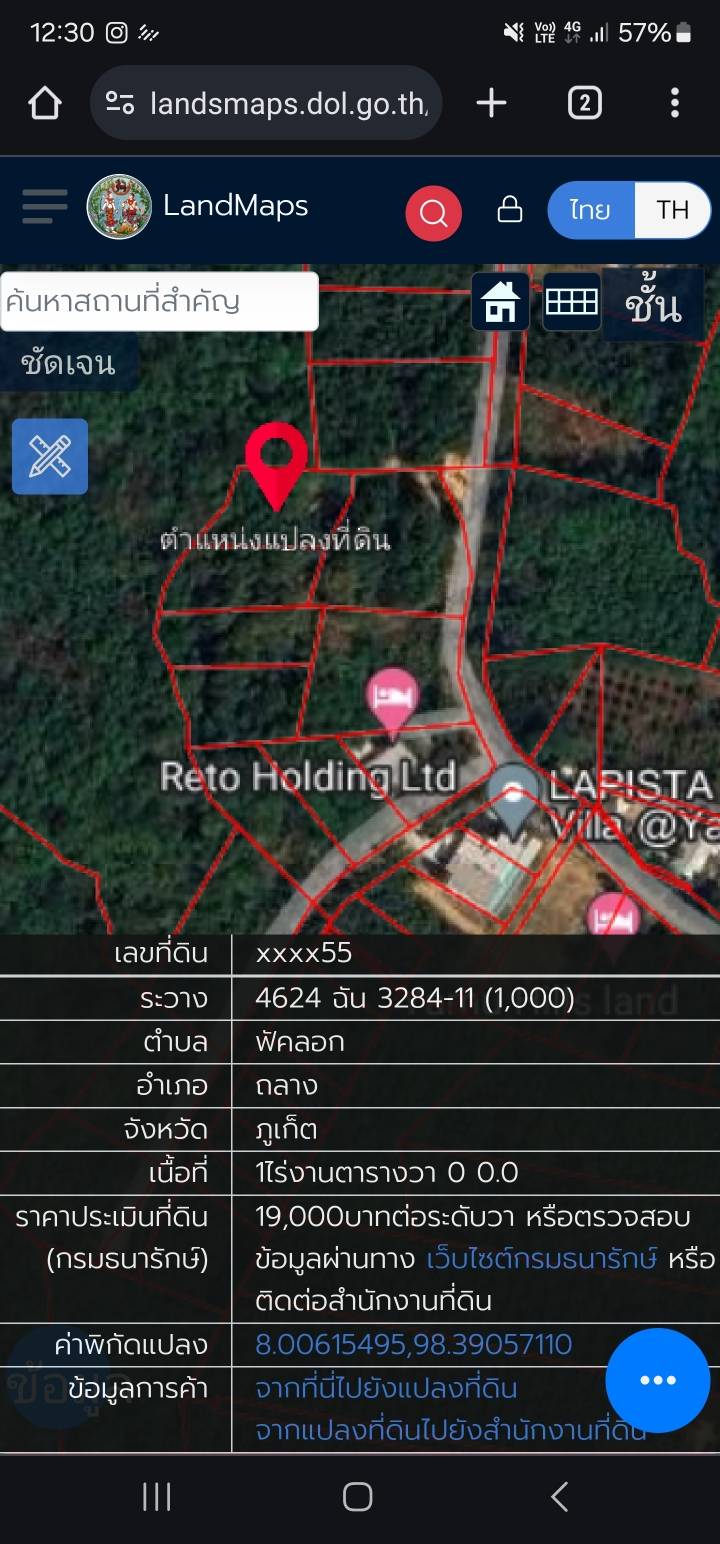Screen dimensions: 720x1544
Task: Tap the ค้นหาสถานที่สำคัญ search field
Action: click(x=160, y=301)
